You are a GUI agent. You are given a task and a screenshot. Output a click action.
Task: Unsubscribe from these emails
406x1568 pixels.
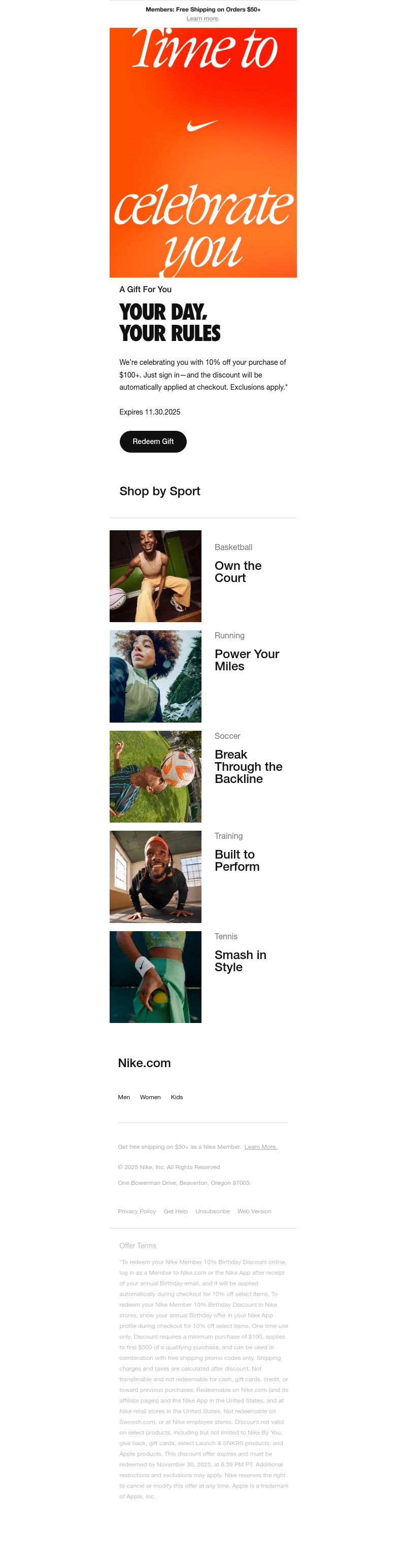(x=213, y=1211)
